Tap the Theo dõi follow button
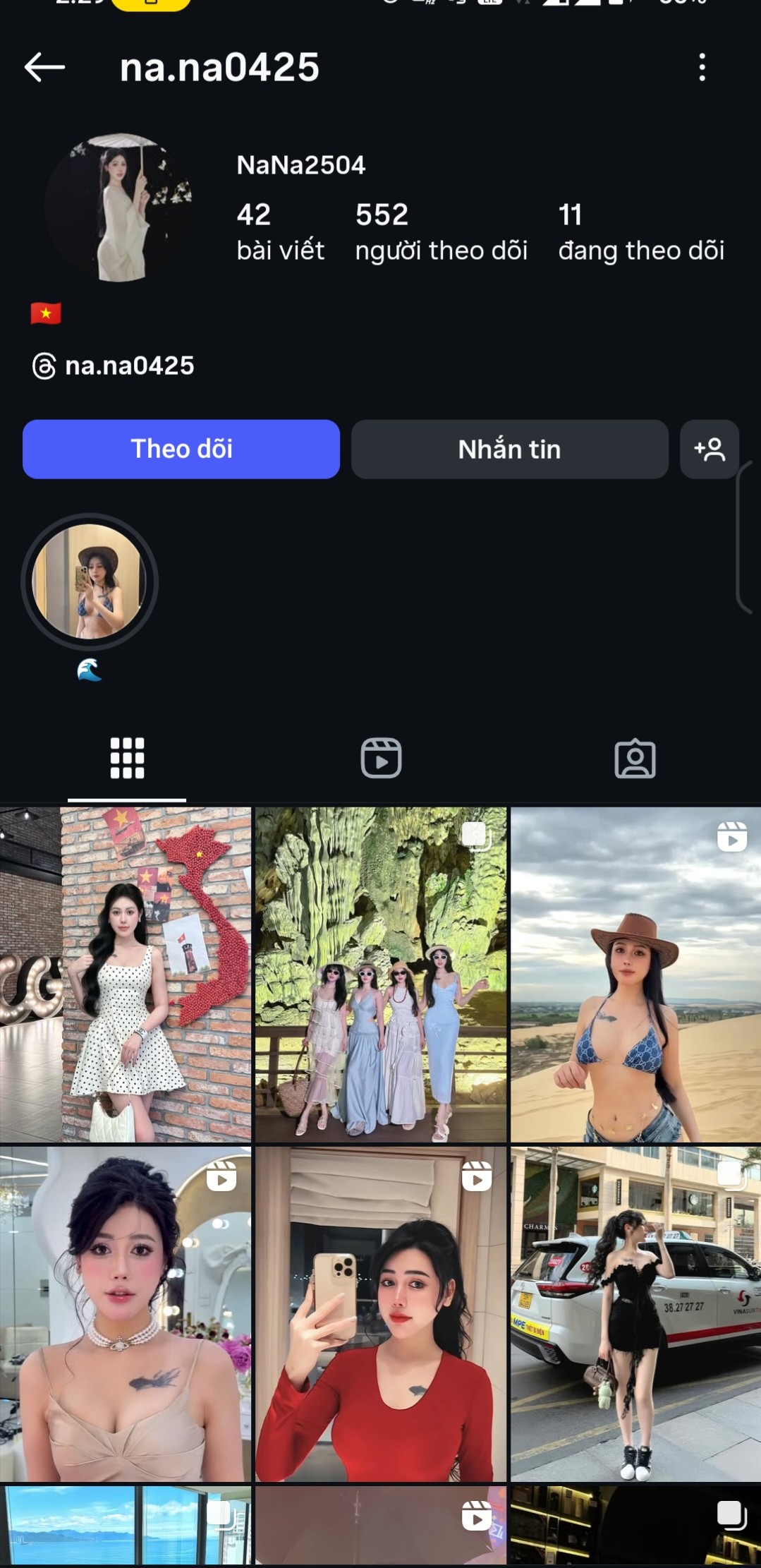 [x=181, y=450]
